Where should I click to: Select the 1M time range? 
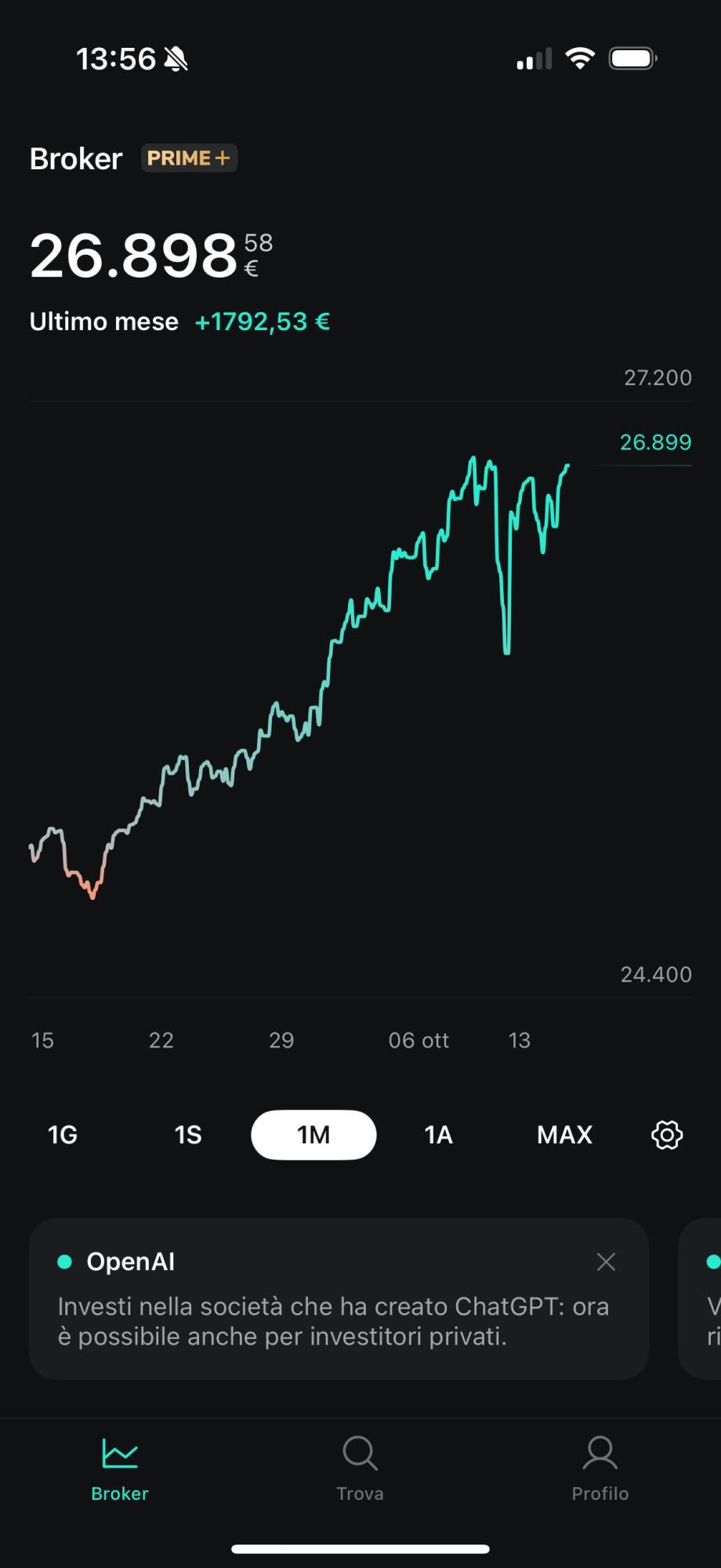coord(313,1134)
